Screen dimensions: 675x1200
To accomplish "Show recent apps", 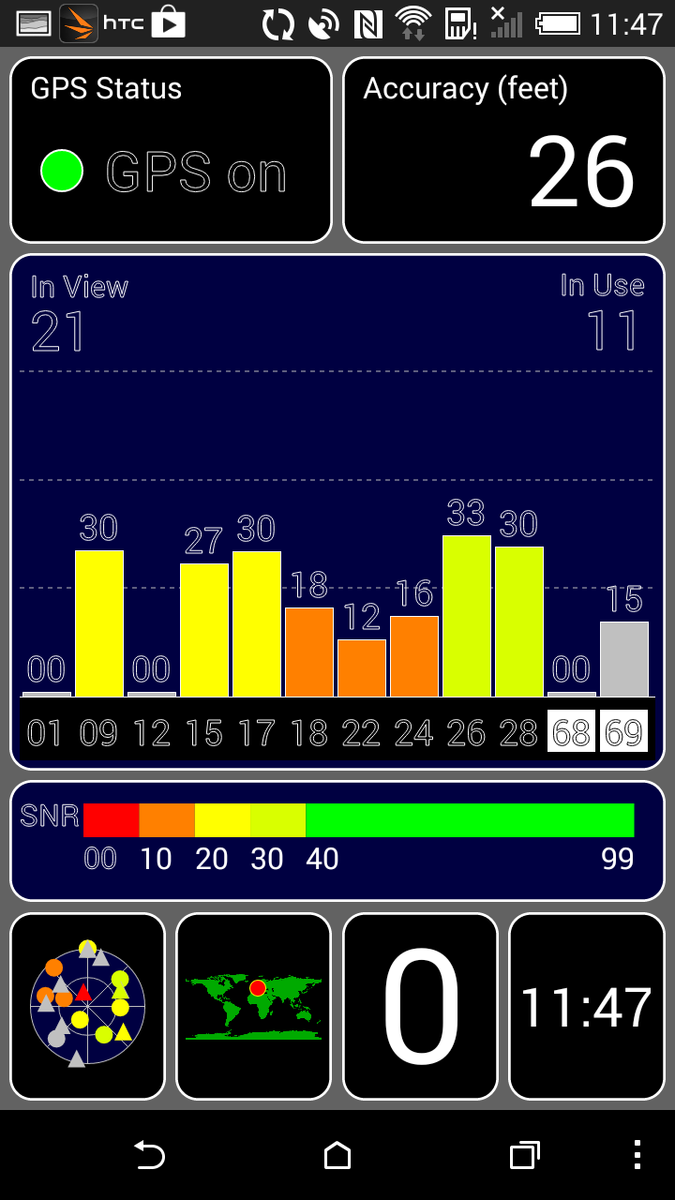I will tap(525, 1155).
